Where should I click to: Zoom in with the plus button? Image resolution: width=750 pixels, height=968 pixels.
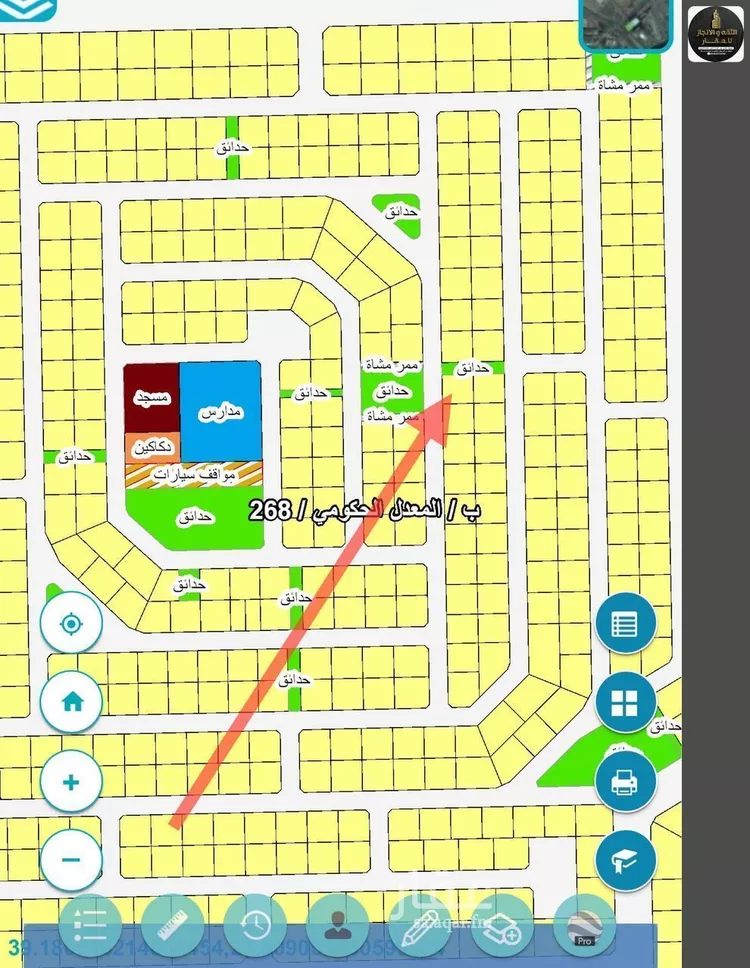[x=71, y=781]
